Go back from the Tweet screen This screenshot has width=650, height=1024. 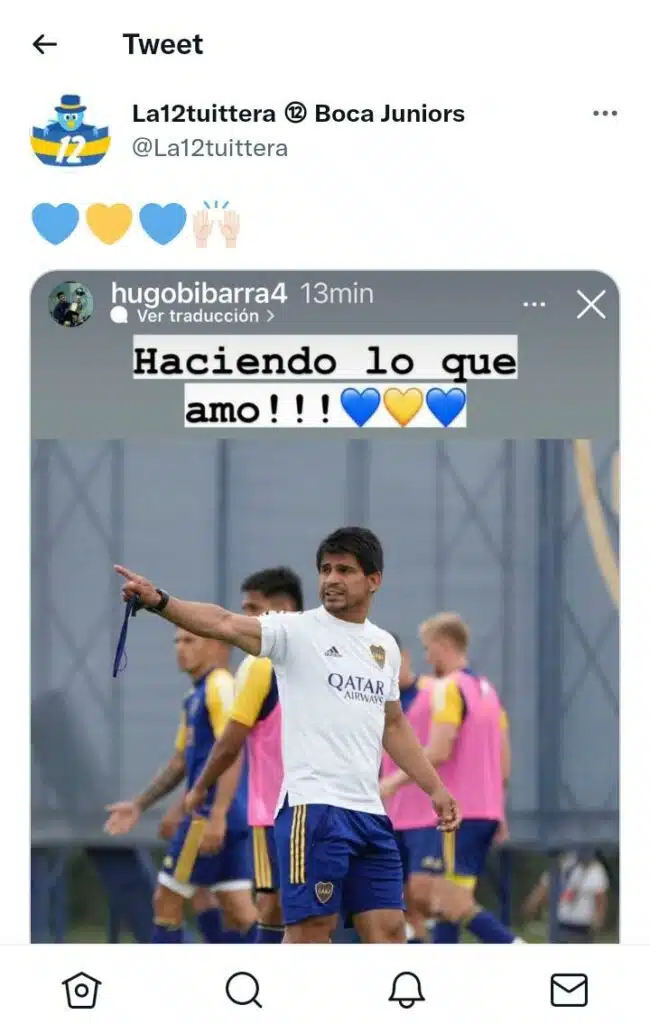[x=44, y=44]
